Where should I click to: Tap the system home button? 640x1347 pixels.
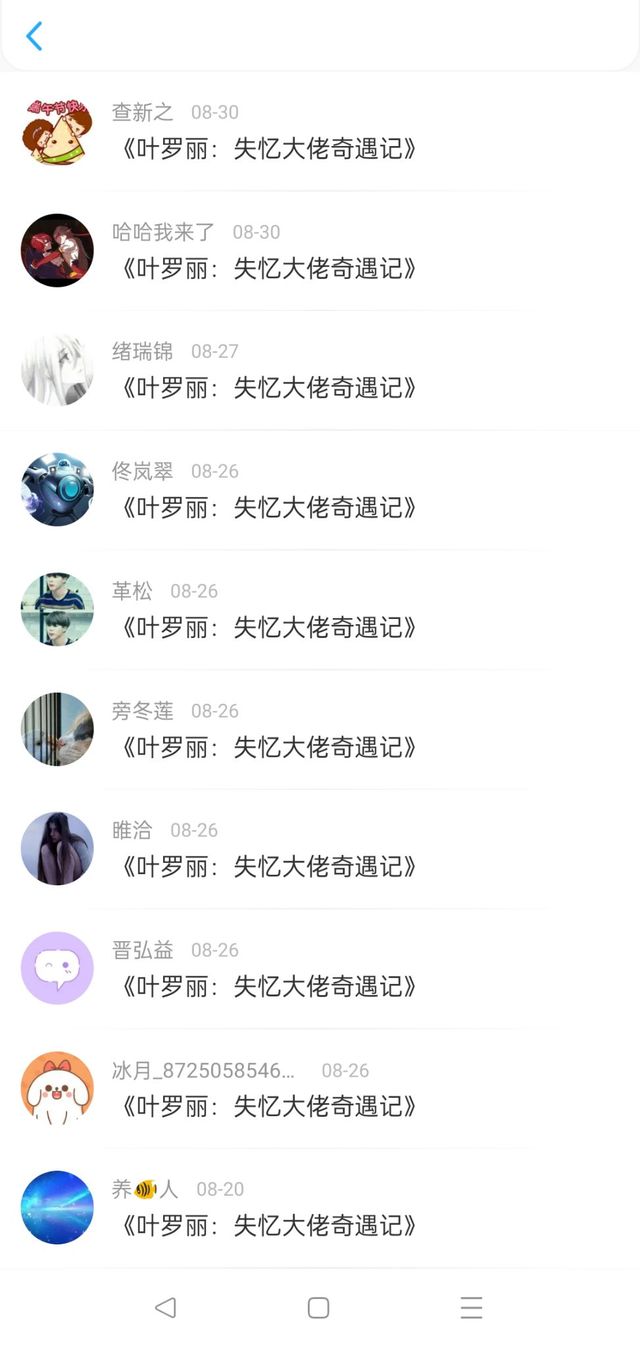(318, 1307)
